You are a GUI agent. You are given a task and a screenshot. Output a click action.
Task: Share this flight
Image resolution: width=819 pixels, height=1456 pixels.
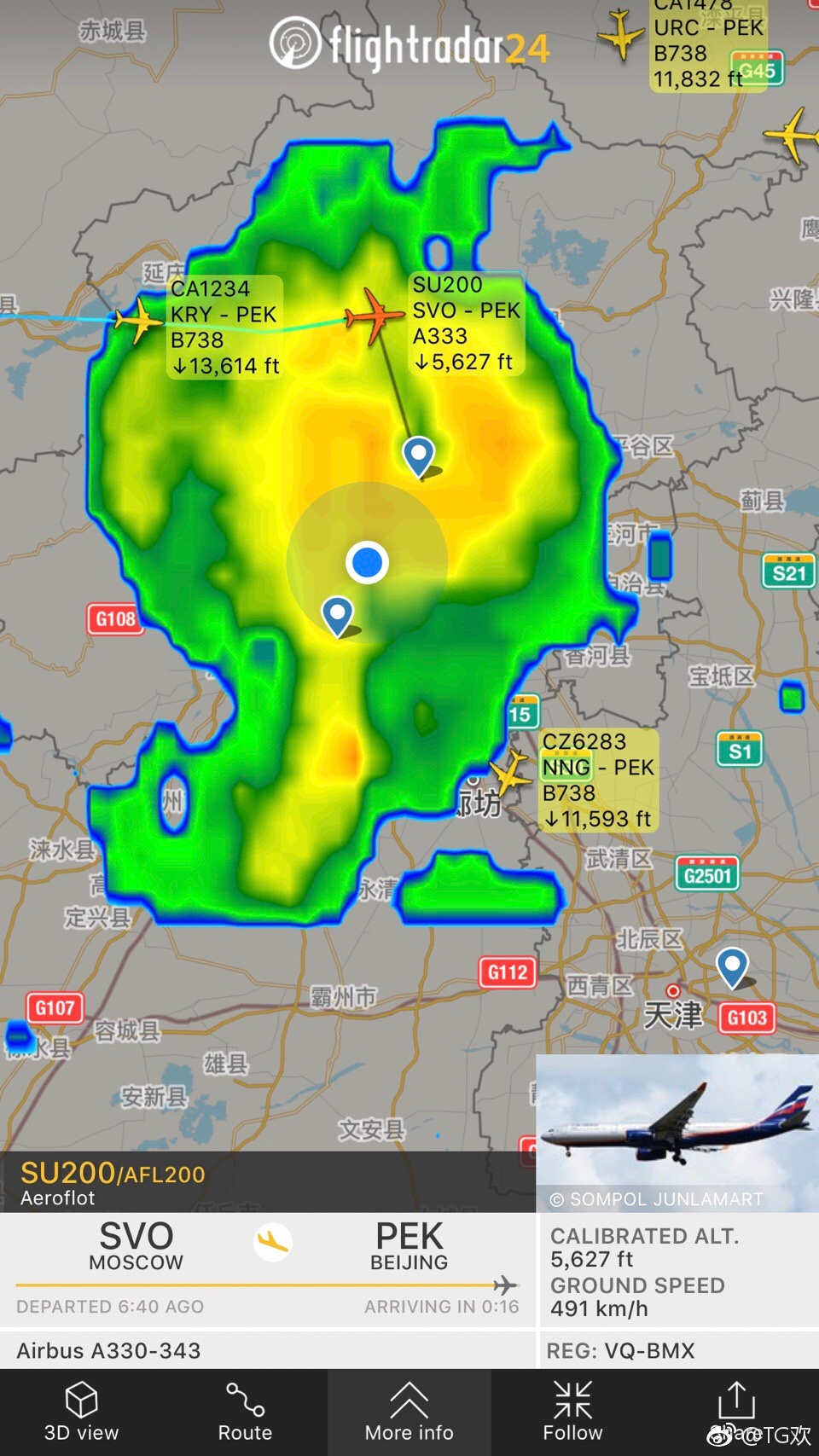click(x=736, y=1412)
